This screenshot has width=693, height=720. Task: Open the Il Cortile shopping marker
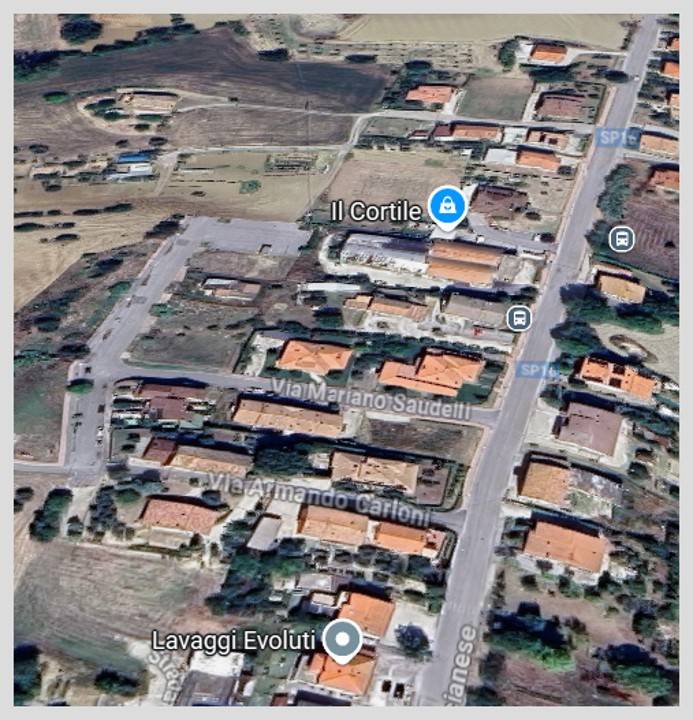pyautogui.click(x=446, y=207)
